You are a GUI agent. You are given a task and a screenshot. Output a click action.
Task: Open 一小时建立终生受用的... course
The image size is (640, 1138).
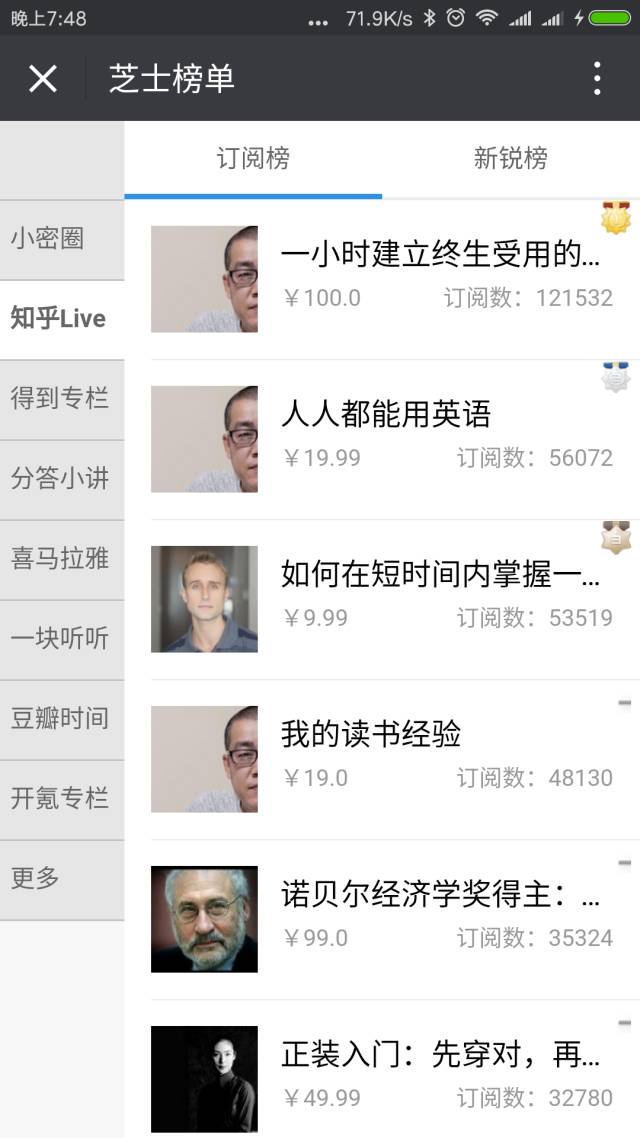click(440, 256)
